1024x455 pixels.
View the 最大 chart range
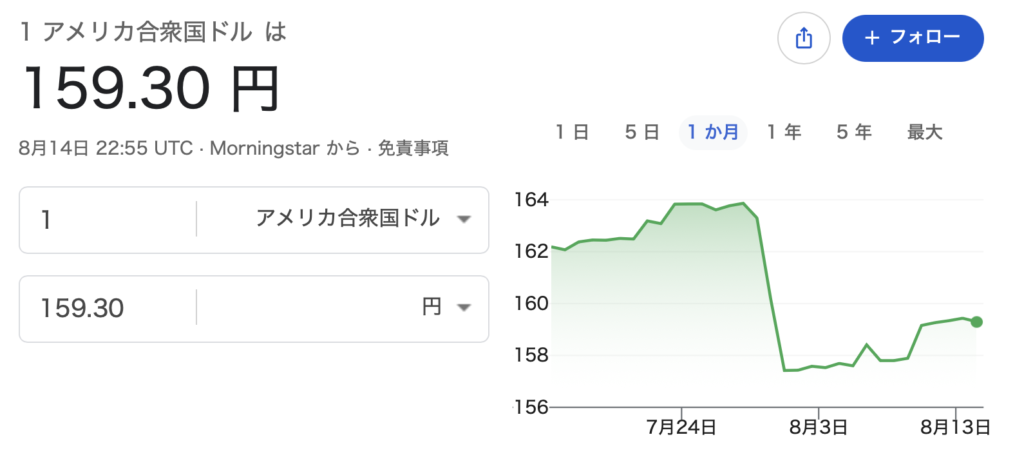click(925, 133)
